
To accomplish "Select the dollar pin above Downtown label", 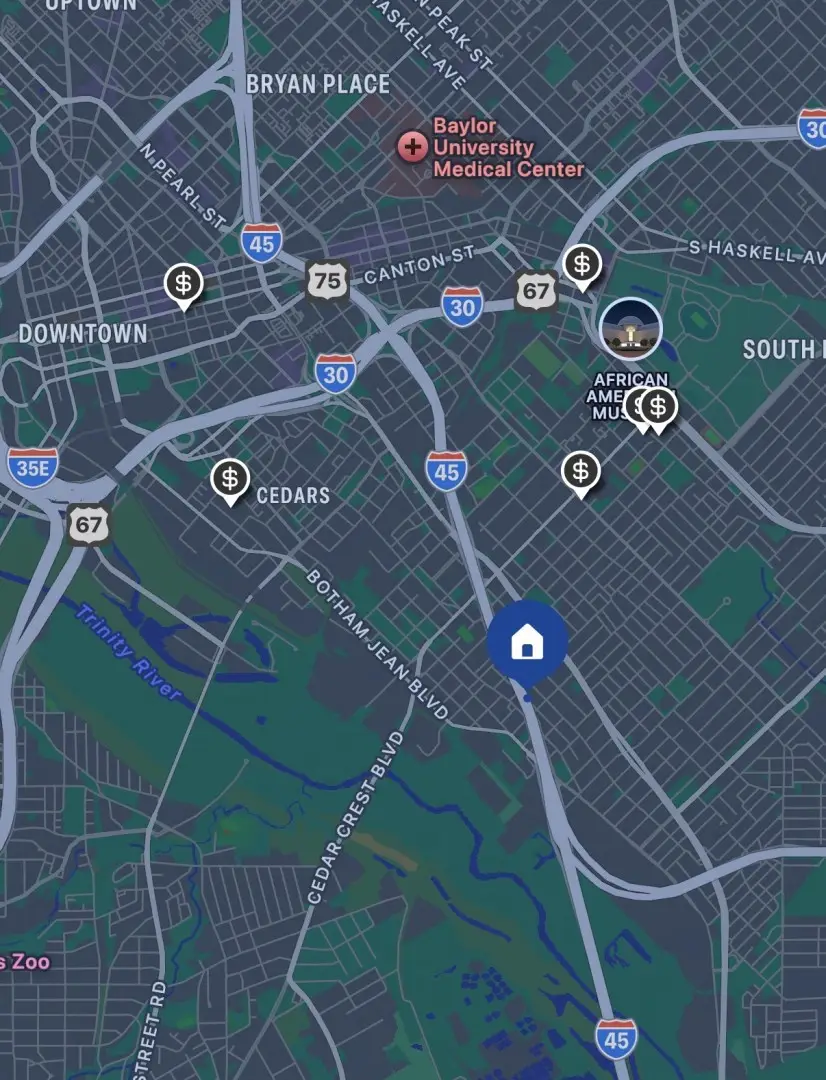I will tap(184, 284).
